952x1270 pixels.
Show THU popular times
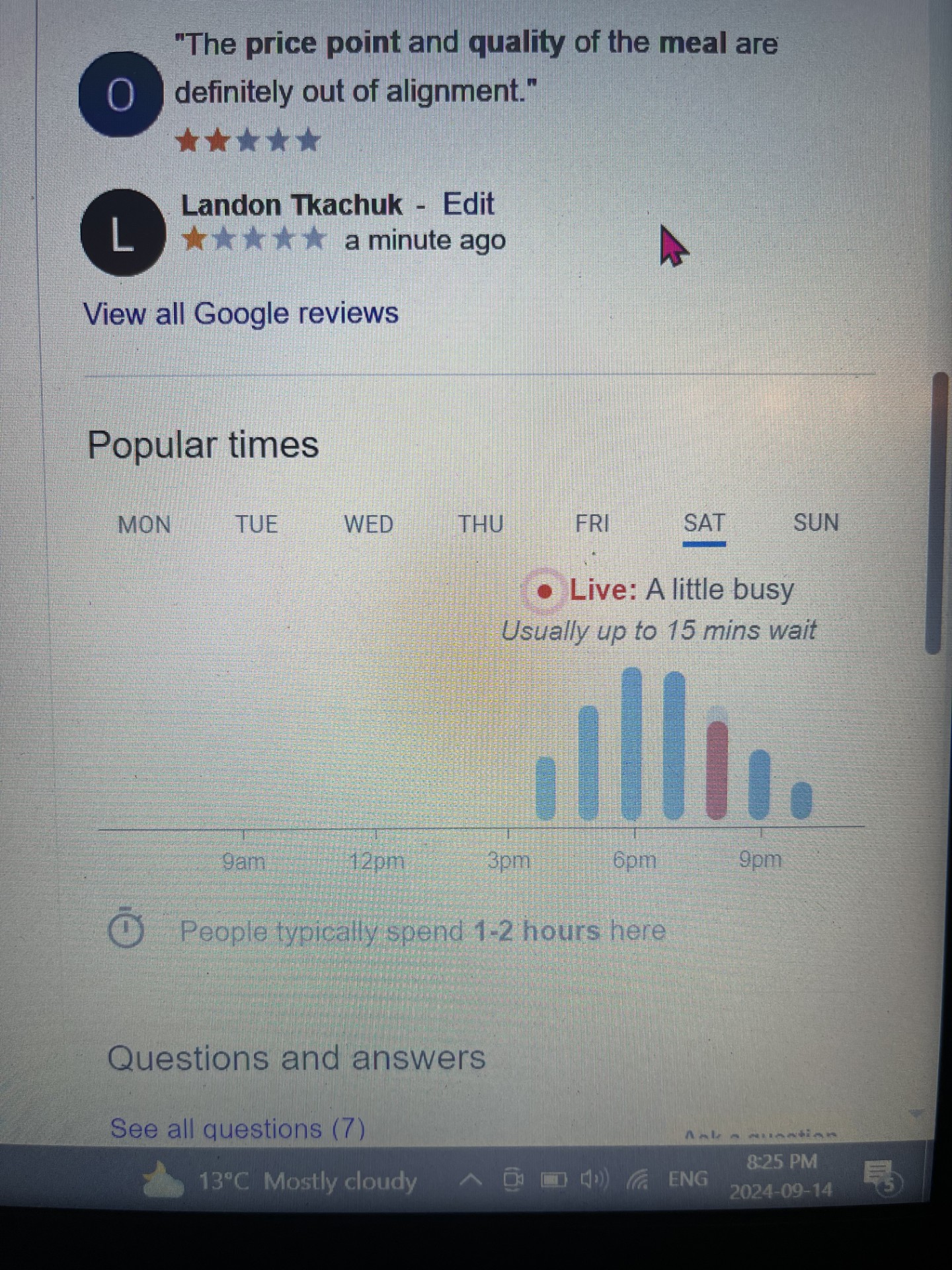[481, 525]
